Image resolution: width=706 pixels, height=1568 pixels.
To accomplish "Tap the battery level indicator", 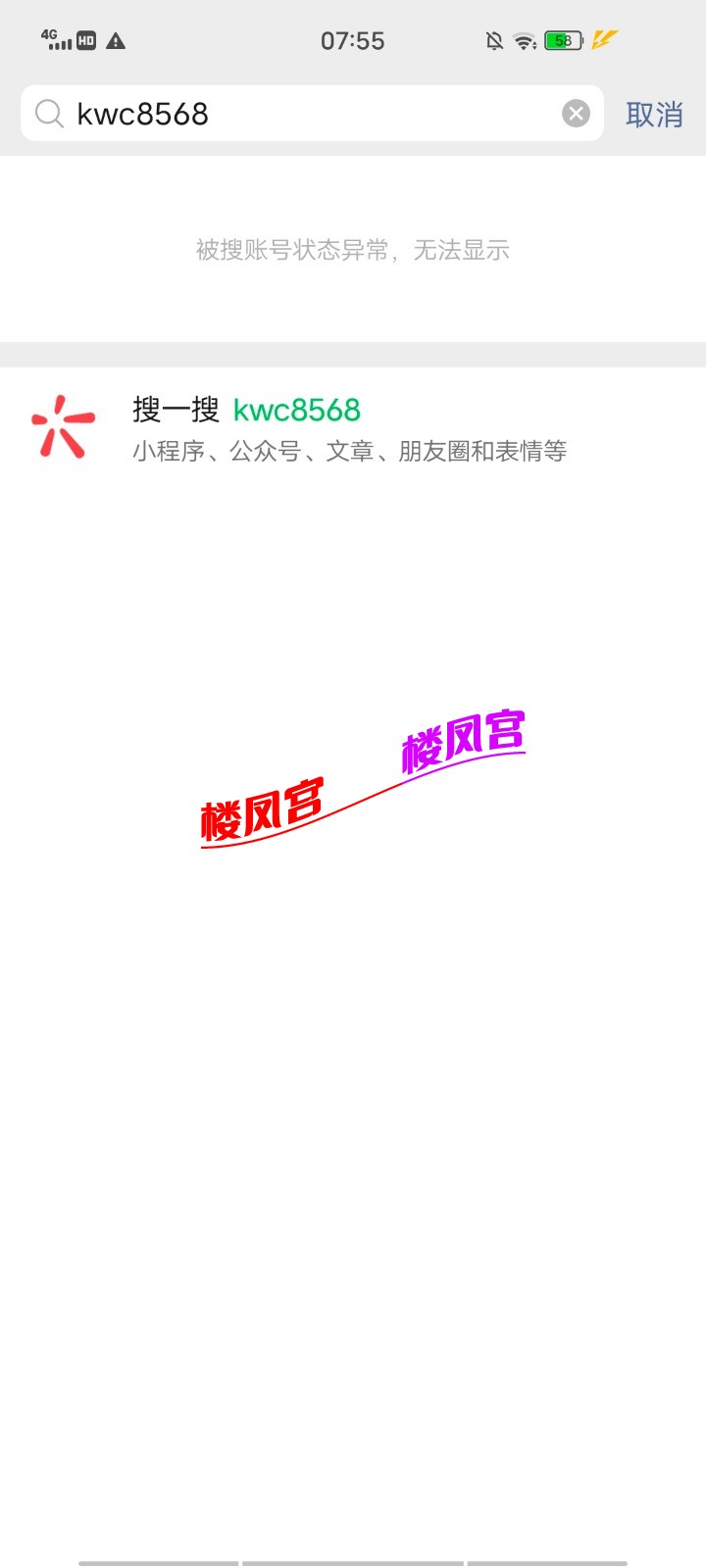I will pos(562,40).
